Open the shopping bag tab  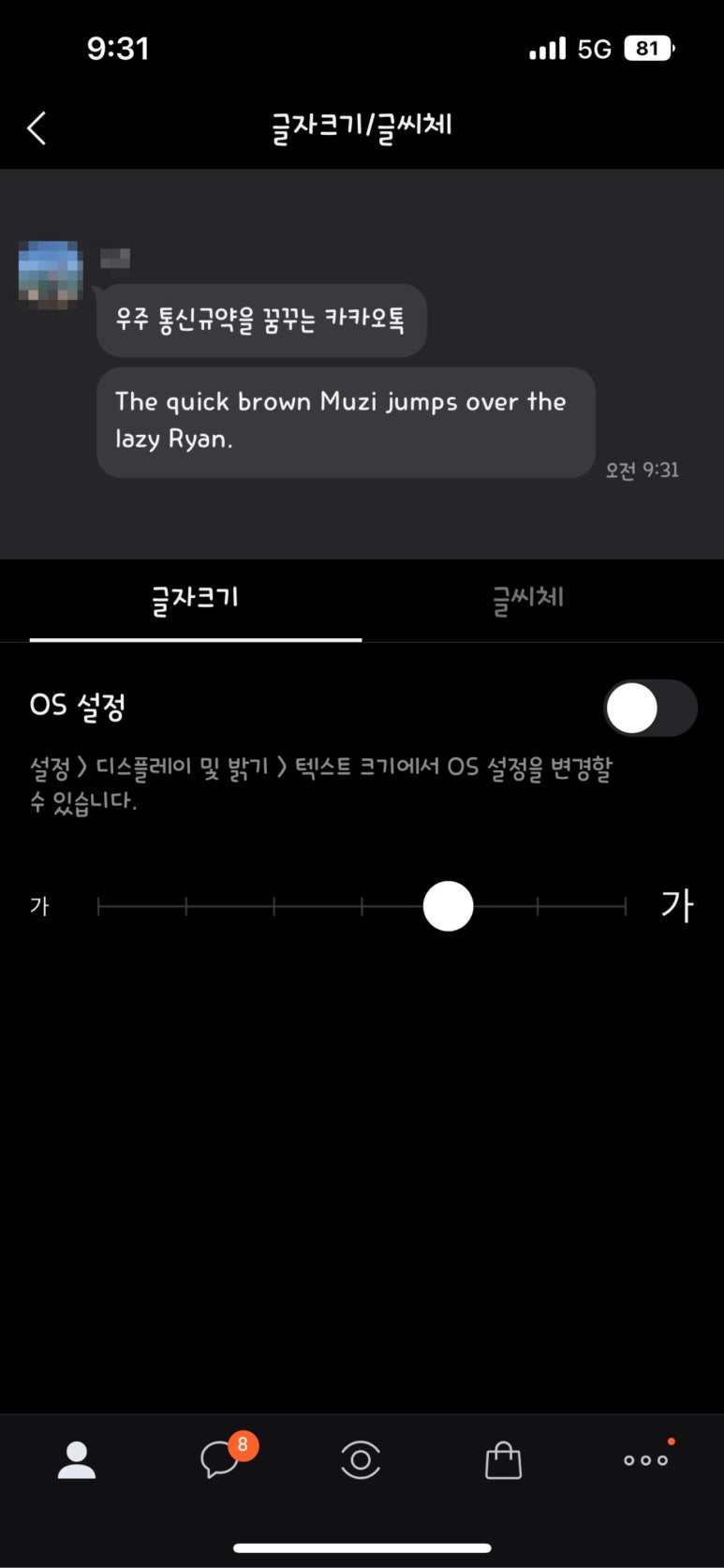503,1460
